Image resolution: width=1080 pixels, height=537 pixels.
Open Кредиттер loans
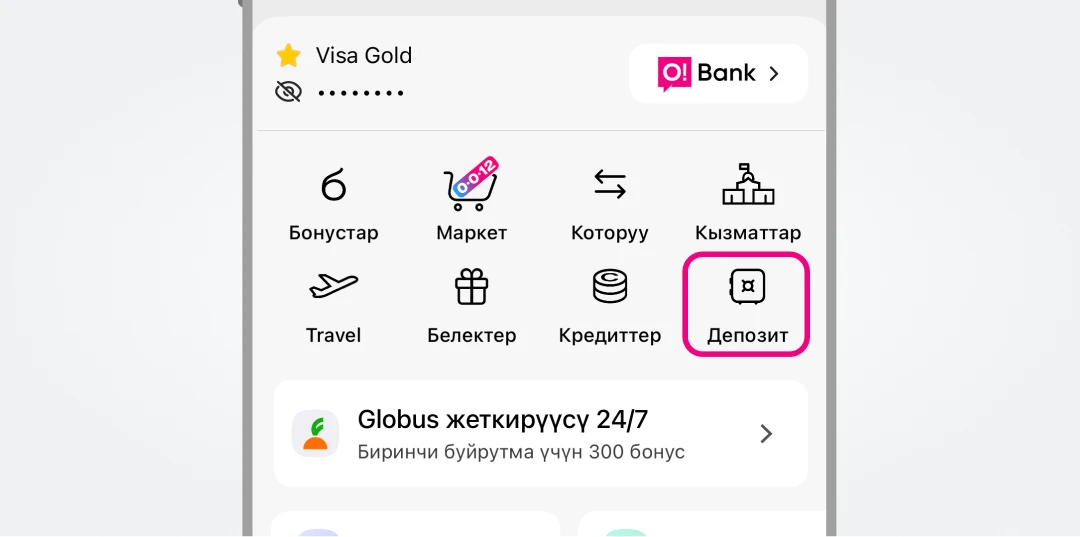click(x=609, y=305)
